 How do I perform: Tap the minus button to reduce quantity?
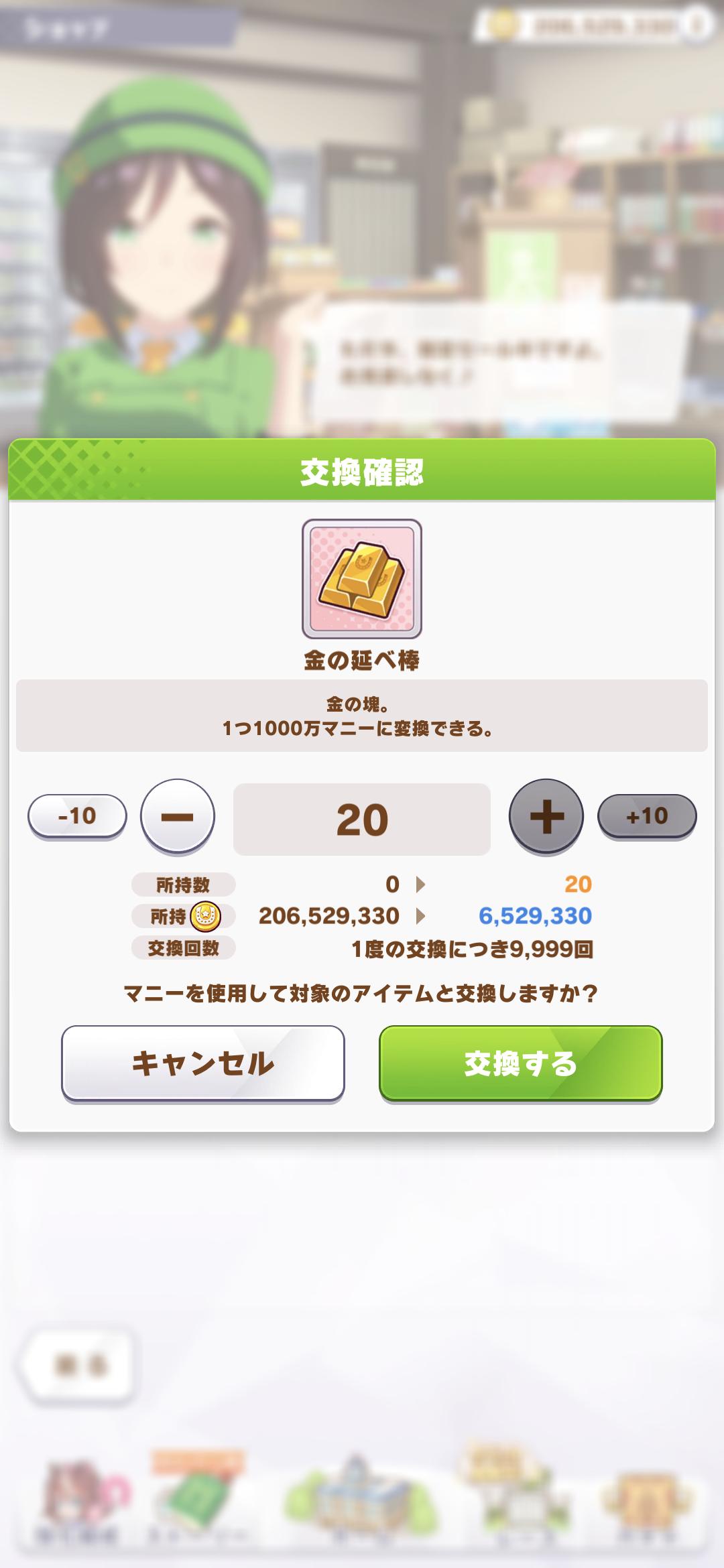tap(178, 815)
